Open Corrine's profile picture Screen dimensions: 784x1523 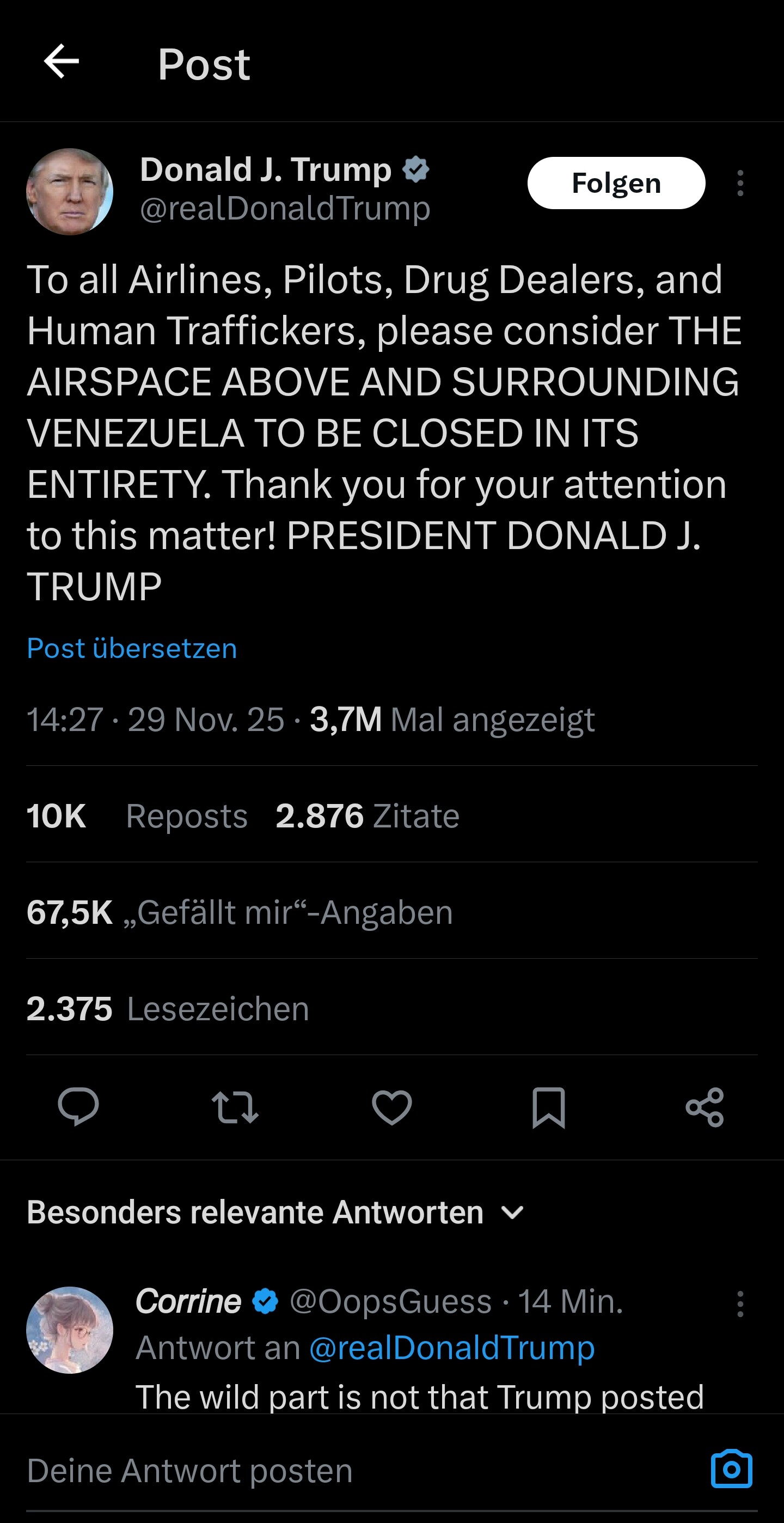(x=70, y=1330)
